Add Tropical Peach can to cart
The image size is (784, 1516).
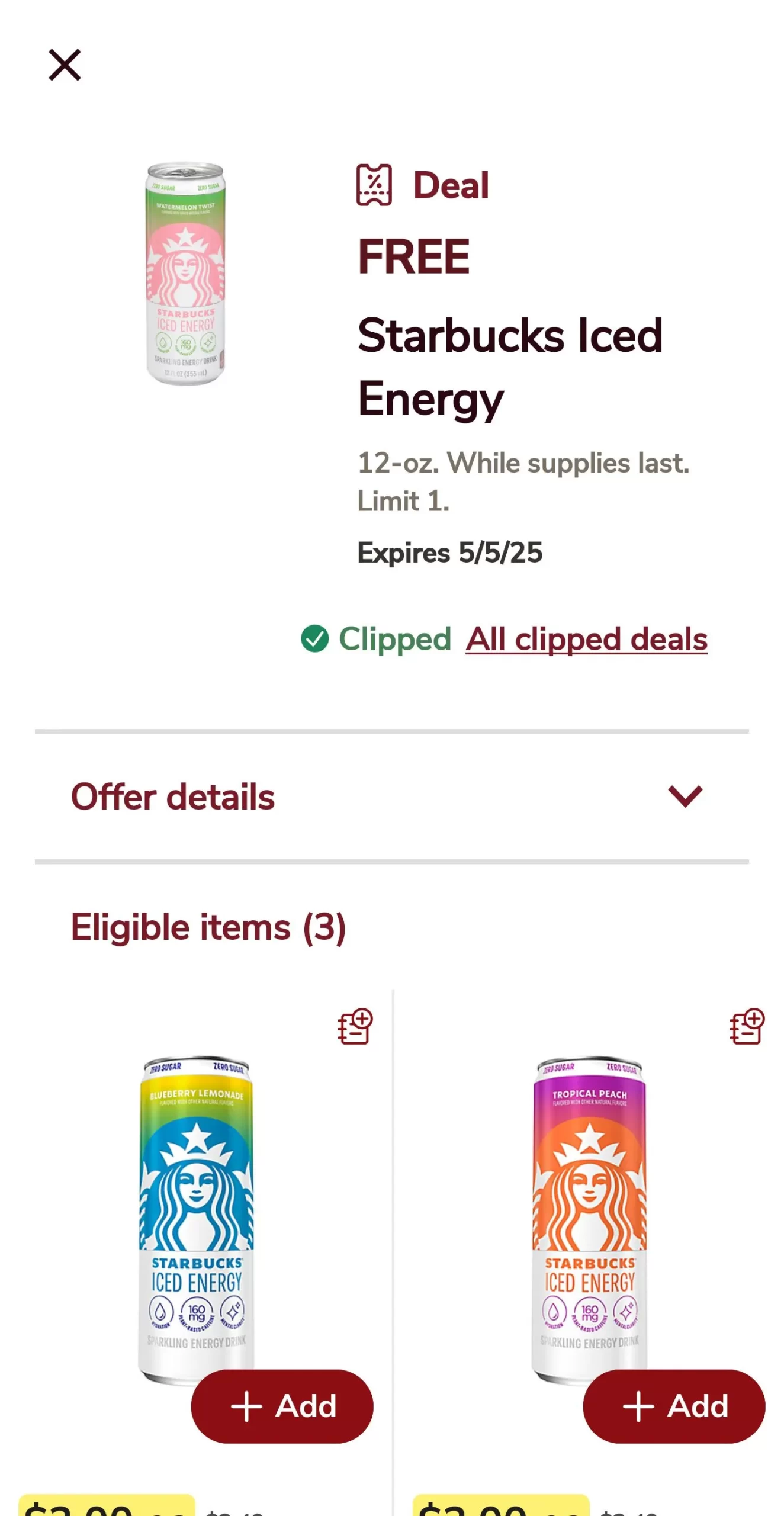click(674, 1406)
